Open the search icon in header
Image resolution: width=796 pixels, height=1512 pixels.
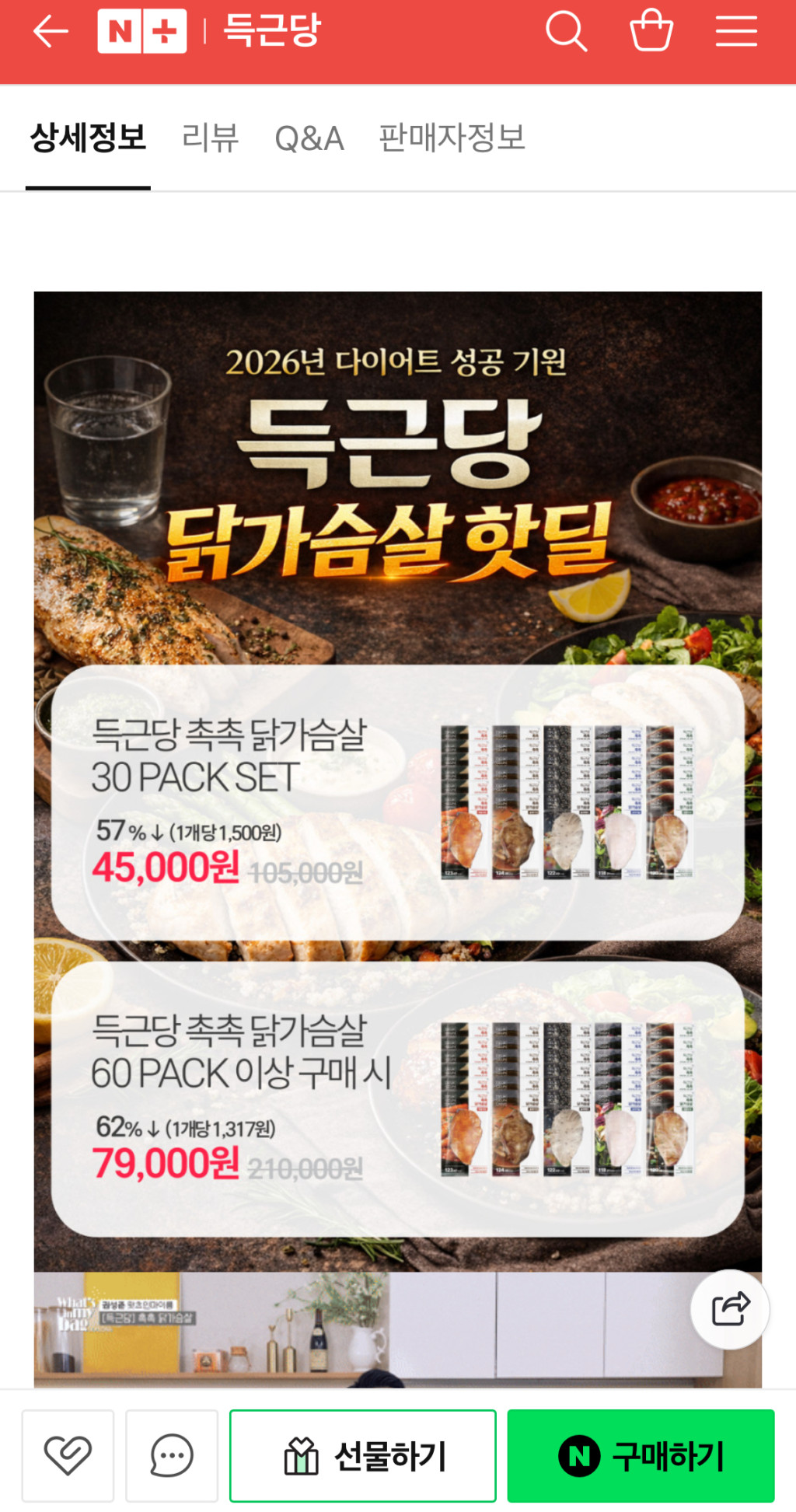[x=566, y=32]
